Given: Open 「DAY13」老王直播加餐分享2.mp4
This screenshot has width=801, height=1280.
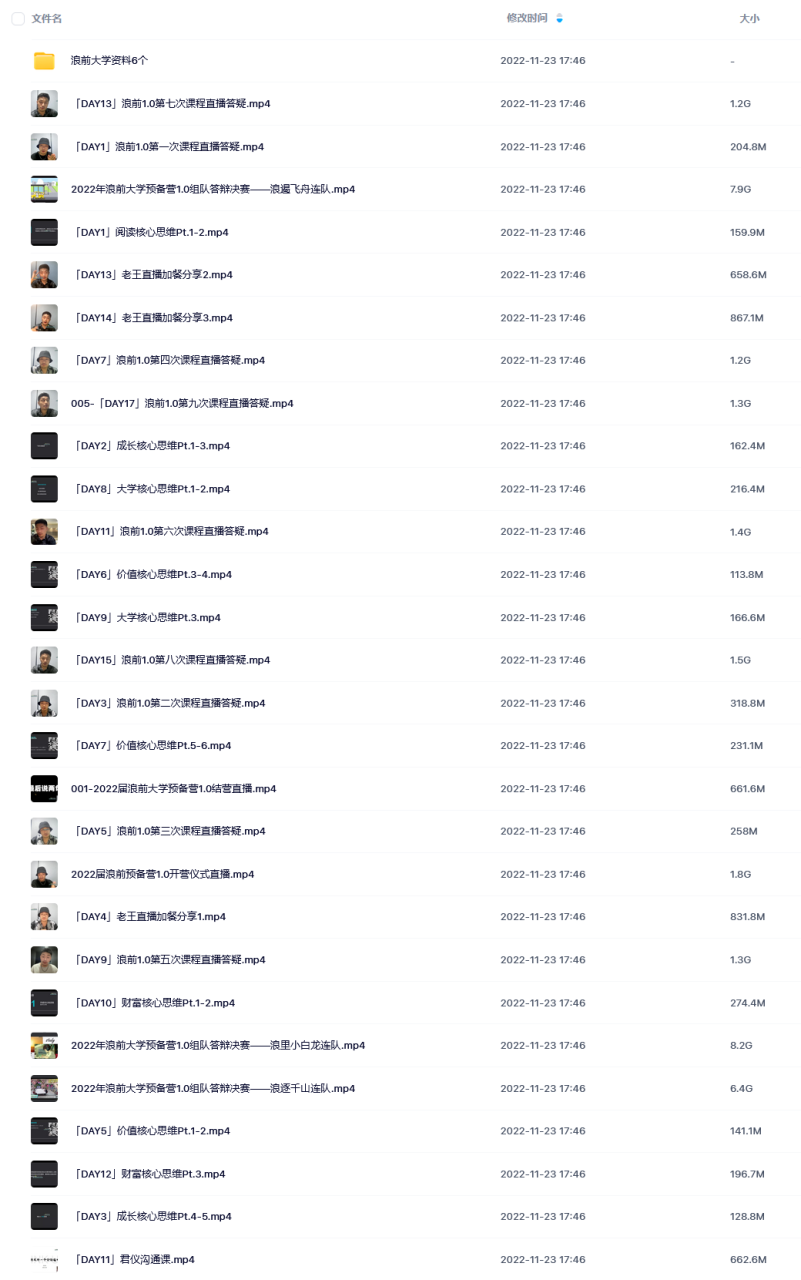Looking at the screenshot, I should (x=151, y=275).
